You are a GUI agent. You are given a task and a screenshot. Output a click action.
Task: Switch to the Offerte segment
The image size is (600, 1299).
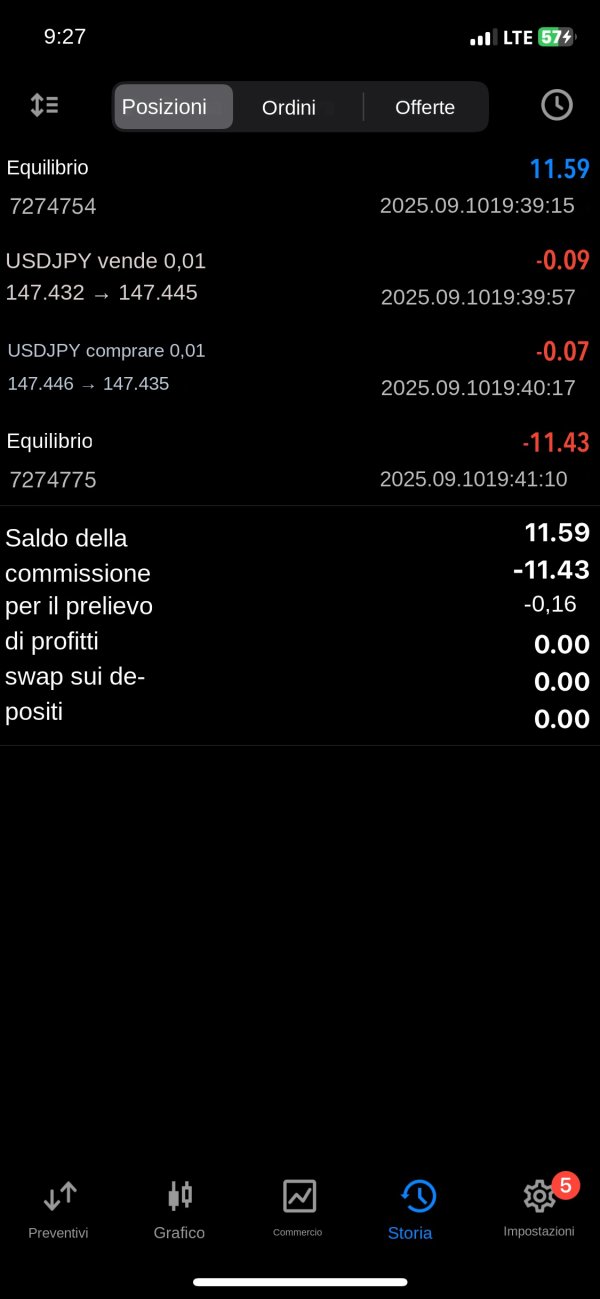pyautogui.click(x=425, y=107)
